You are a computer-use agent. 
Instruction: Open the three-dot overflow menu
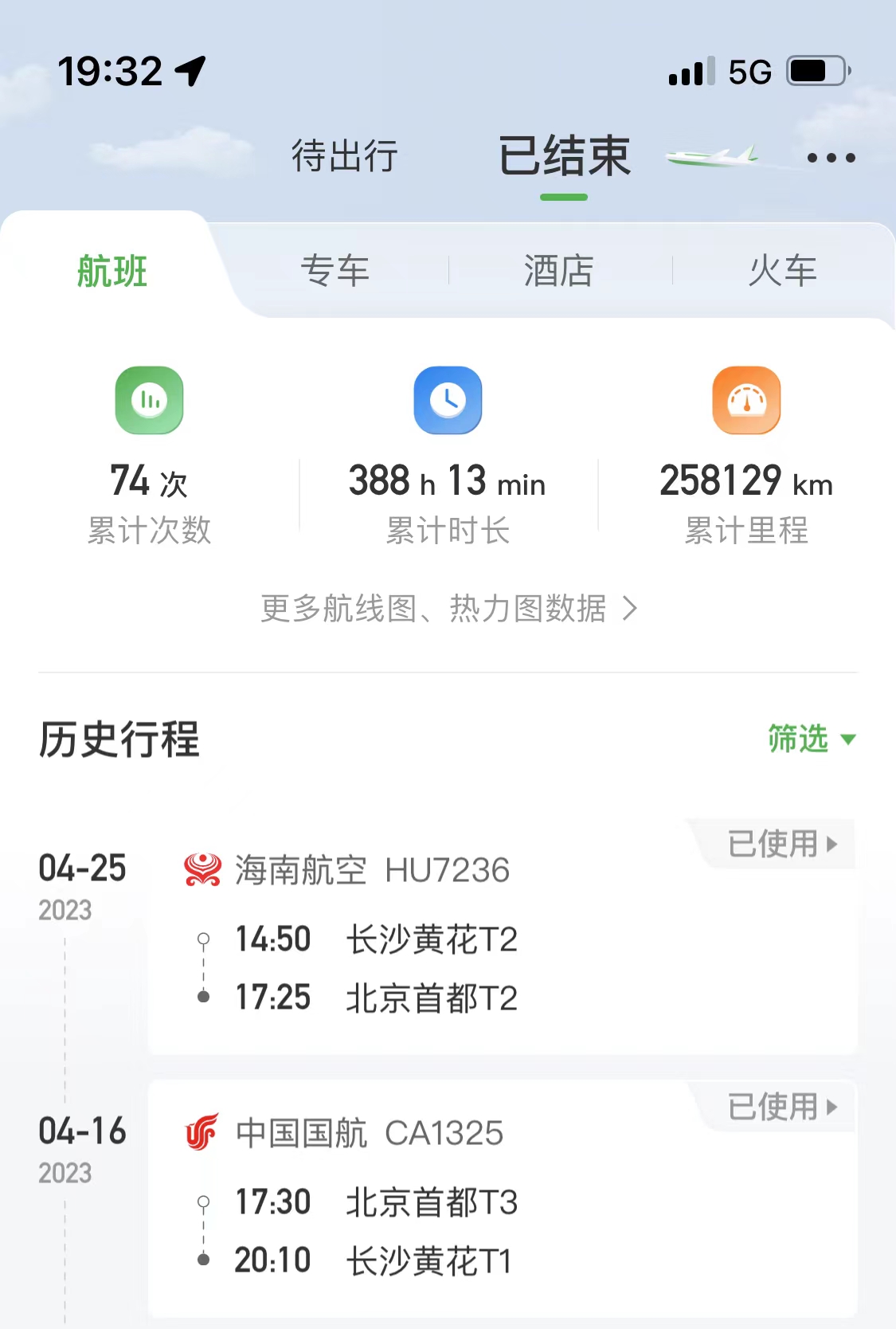click(x=831, y=158)
